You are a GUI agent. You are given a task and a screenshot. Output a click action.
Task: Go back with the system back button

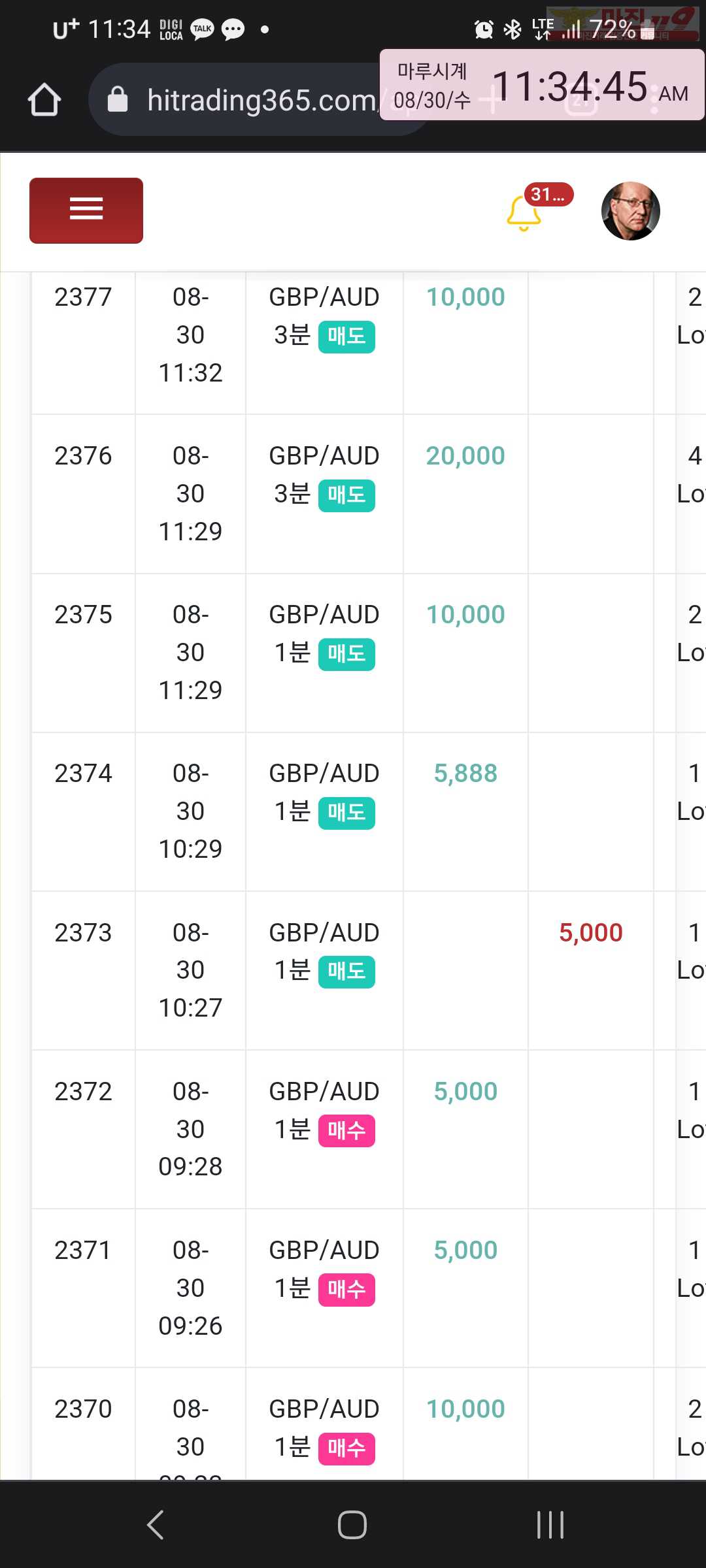[156, 1525]
